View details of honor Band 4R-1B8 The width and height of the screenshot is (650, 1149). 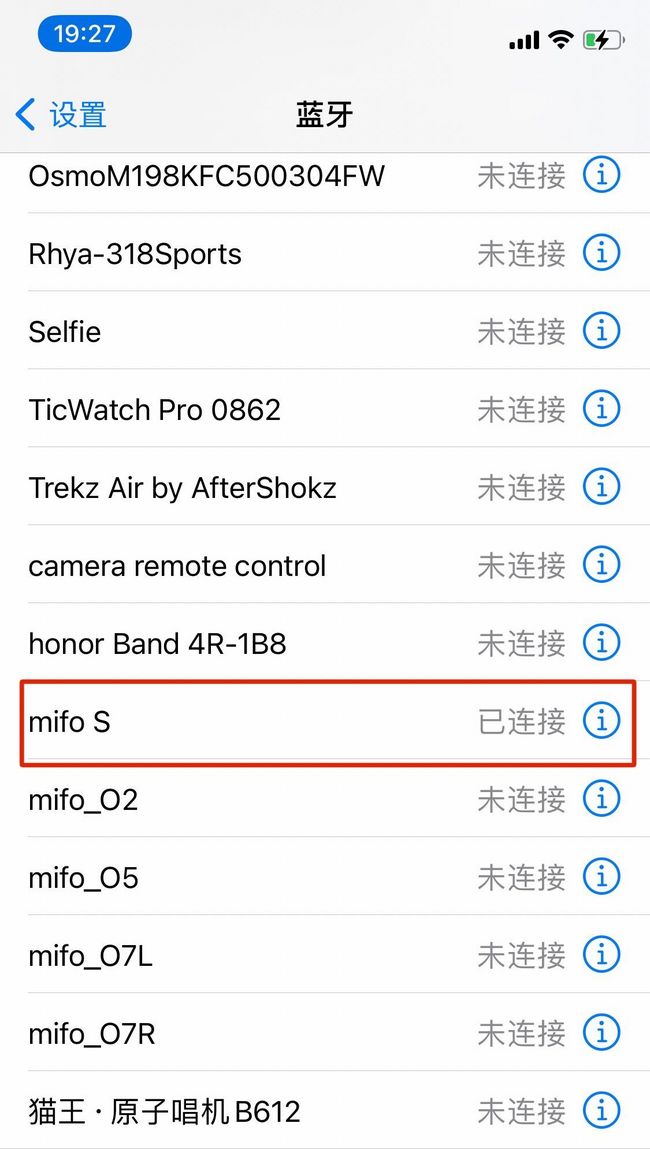601,643
